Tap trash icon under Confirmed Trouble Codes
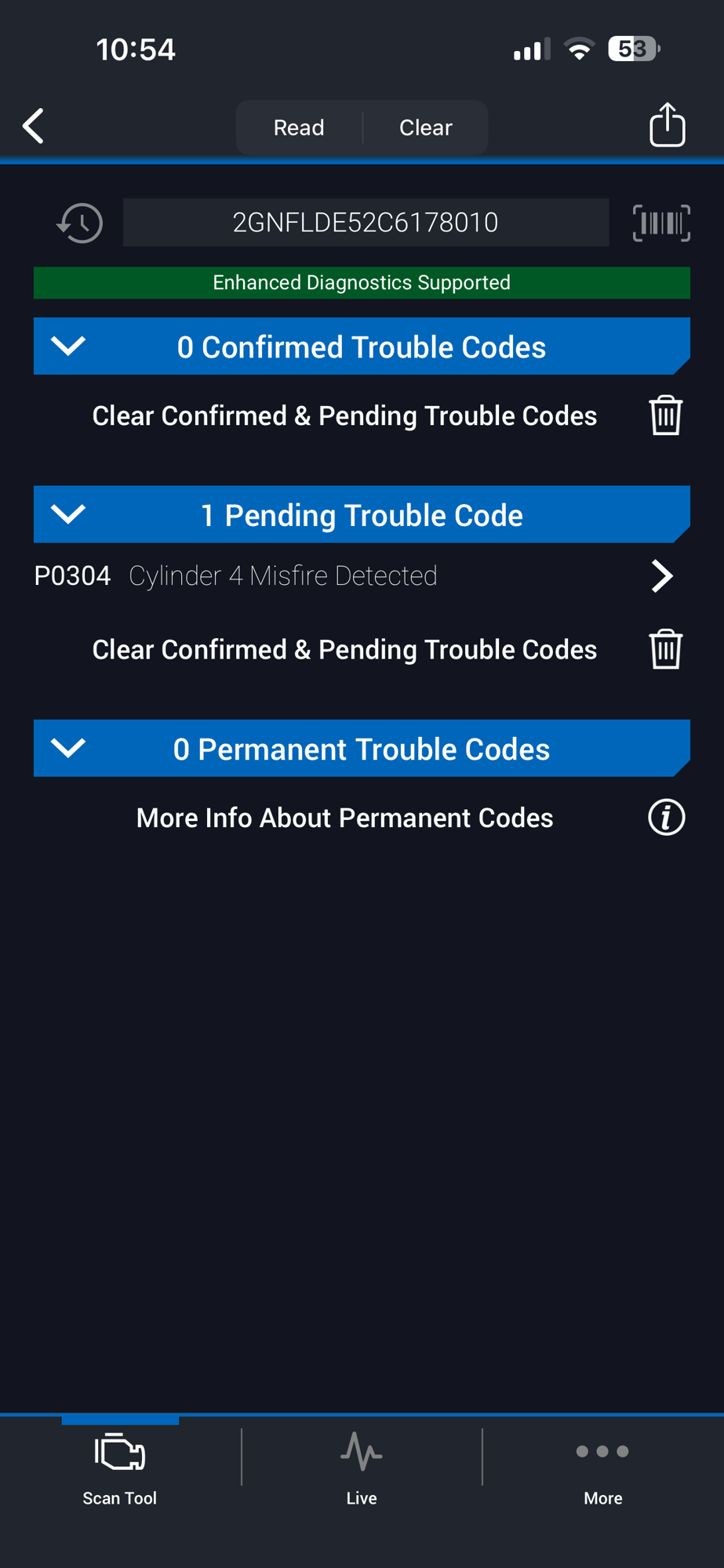The image size is (724, 1568). (666, 415)
